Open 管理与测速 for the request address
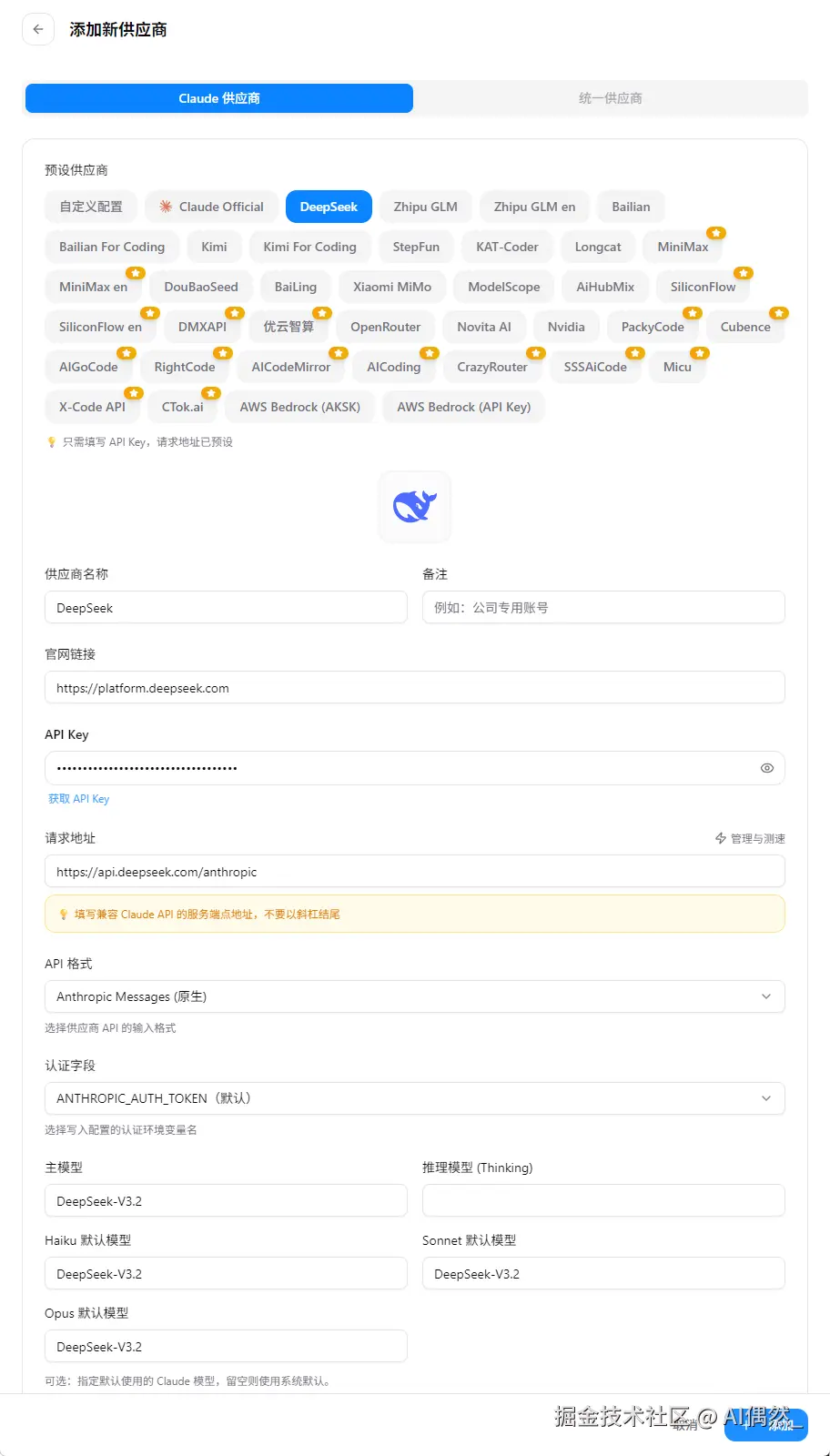The width and height of the screenshot is (830, 1456). coord(750,838)
